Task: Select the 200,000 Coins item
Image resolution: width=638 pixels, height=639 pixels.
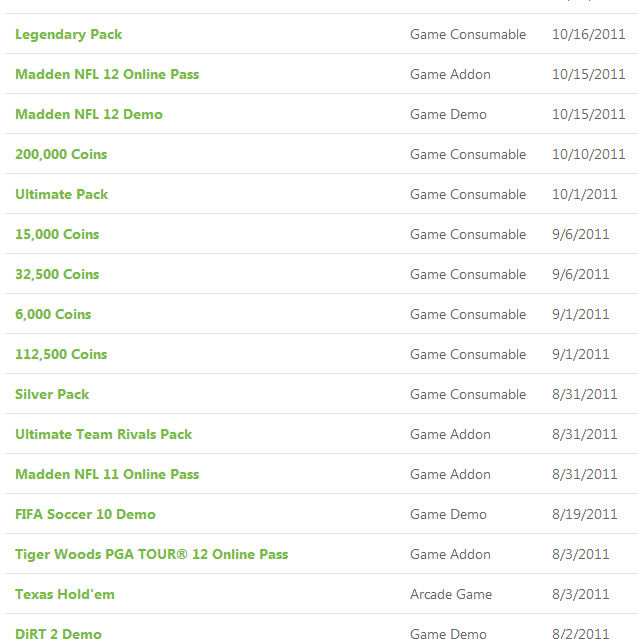Action: coord(61,154)
